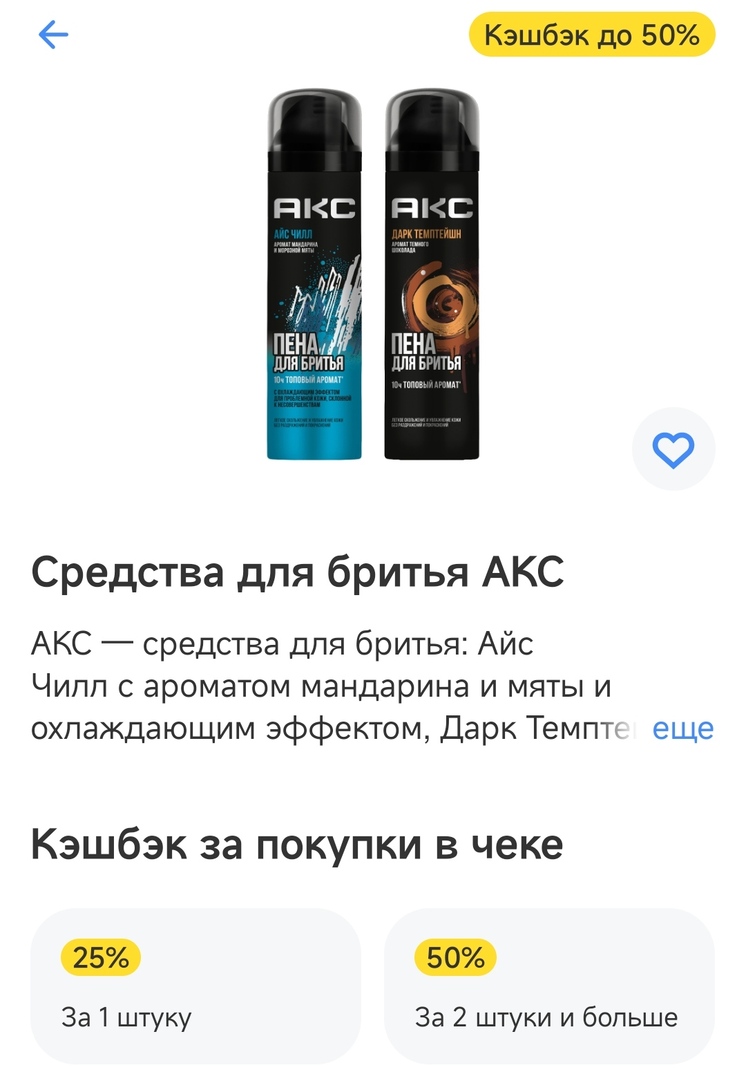Tap the yellow 50% percentage chip
The width and height of the screenshot is (746, 1090).
pos(455,958)
